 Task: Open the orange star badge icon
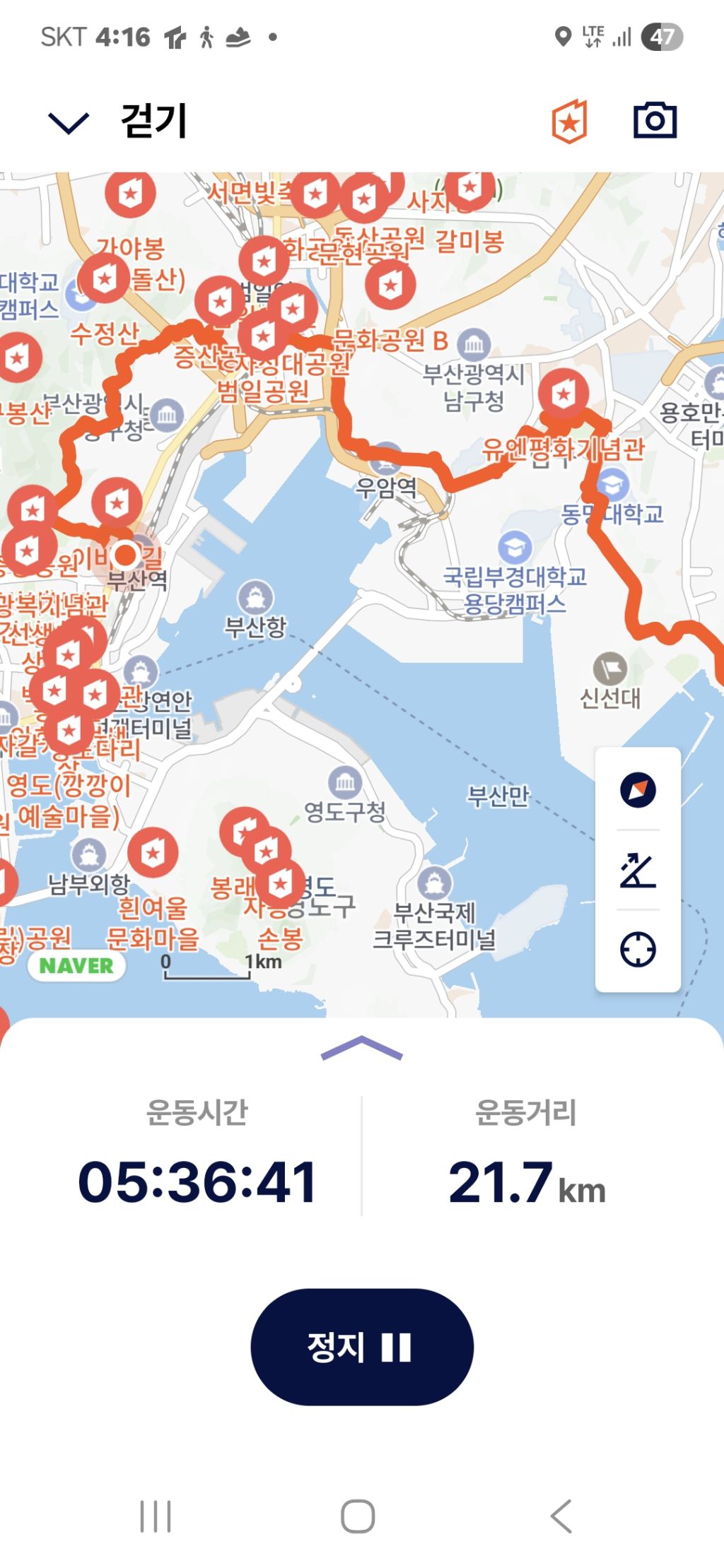[x=570, y=121]
